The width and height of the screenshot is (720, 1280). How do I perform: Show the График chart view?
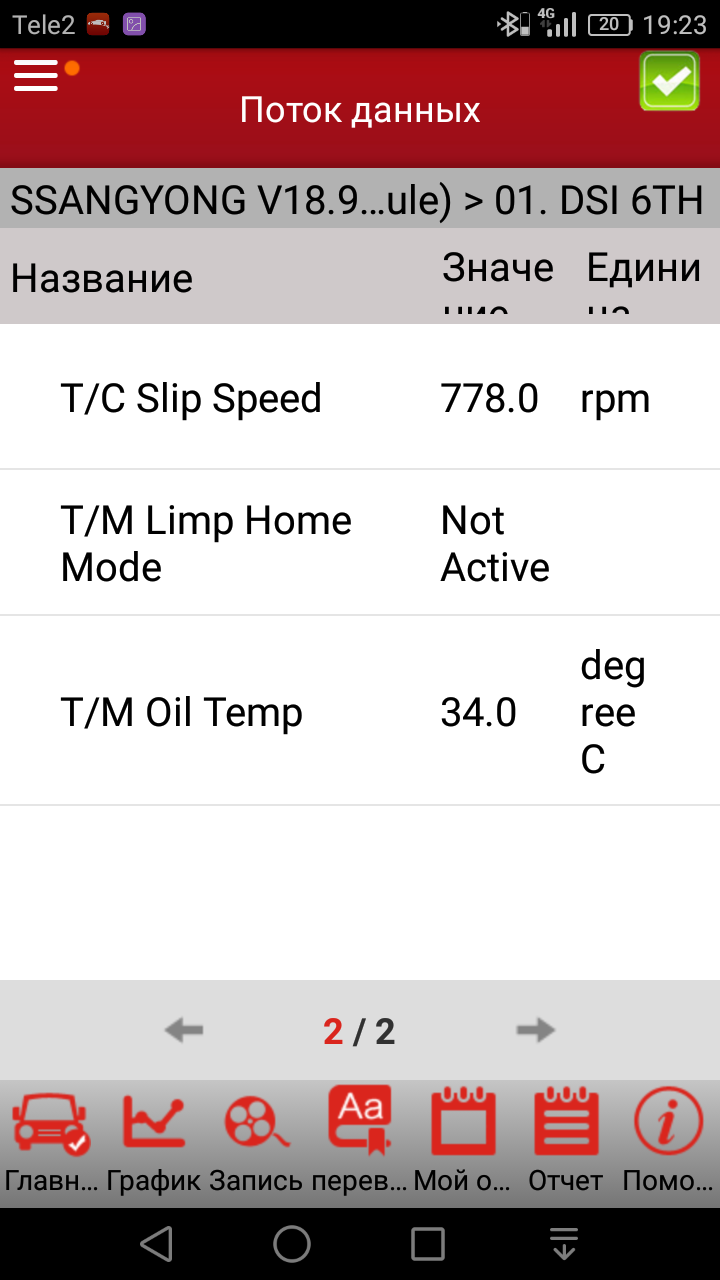153,1140
